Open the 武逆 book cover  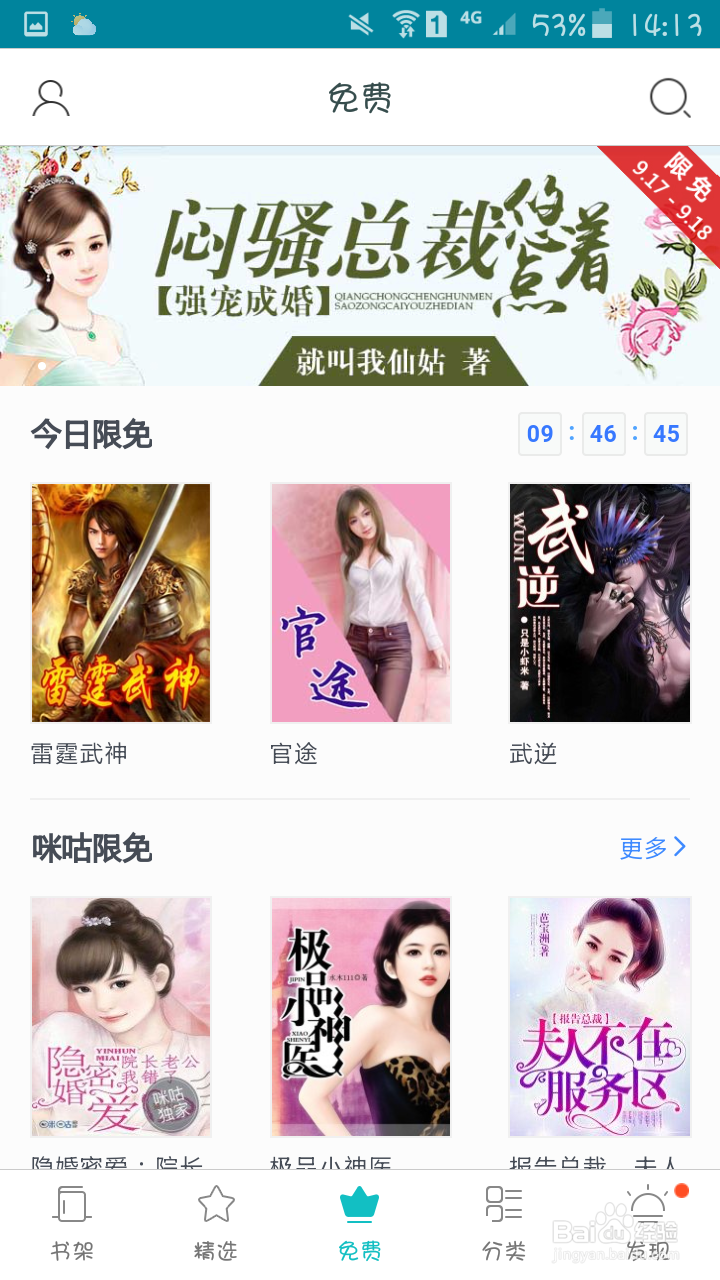(599, 602)
